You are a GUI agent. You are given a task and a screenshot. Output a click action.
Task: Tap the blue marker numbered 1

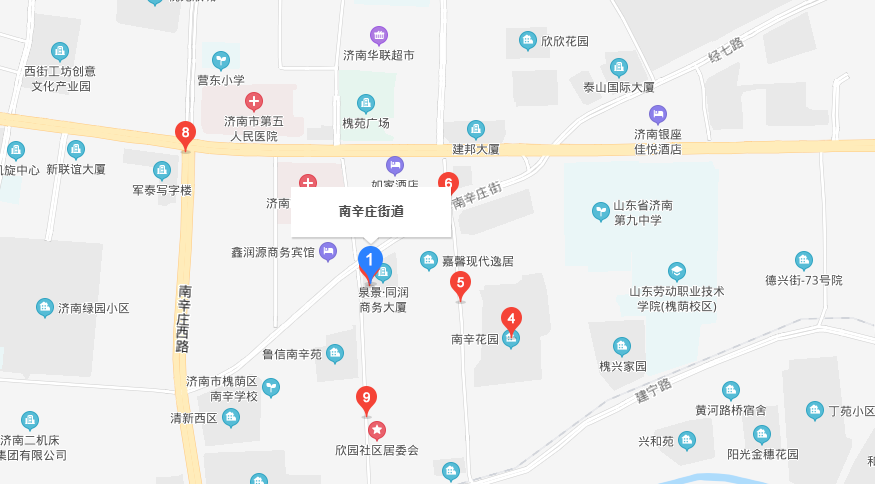[370, 261]
